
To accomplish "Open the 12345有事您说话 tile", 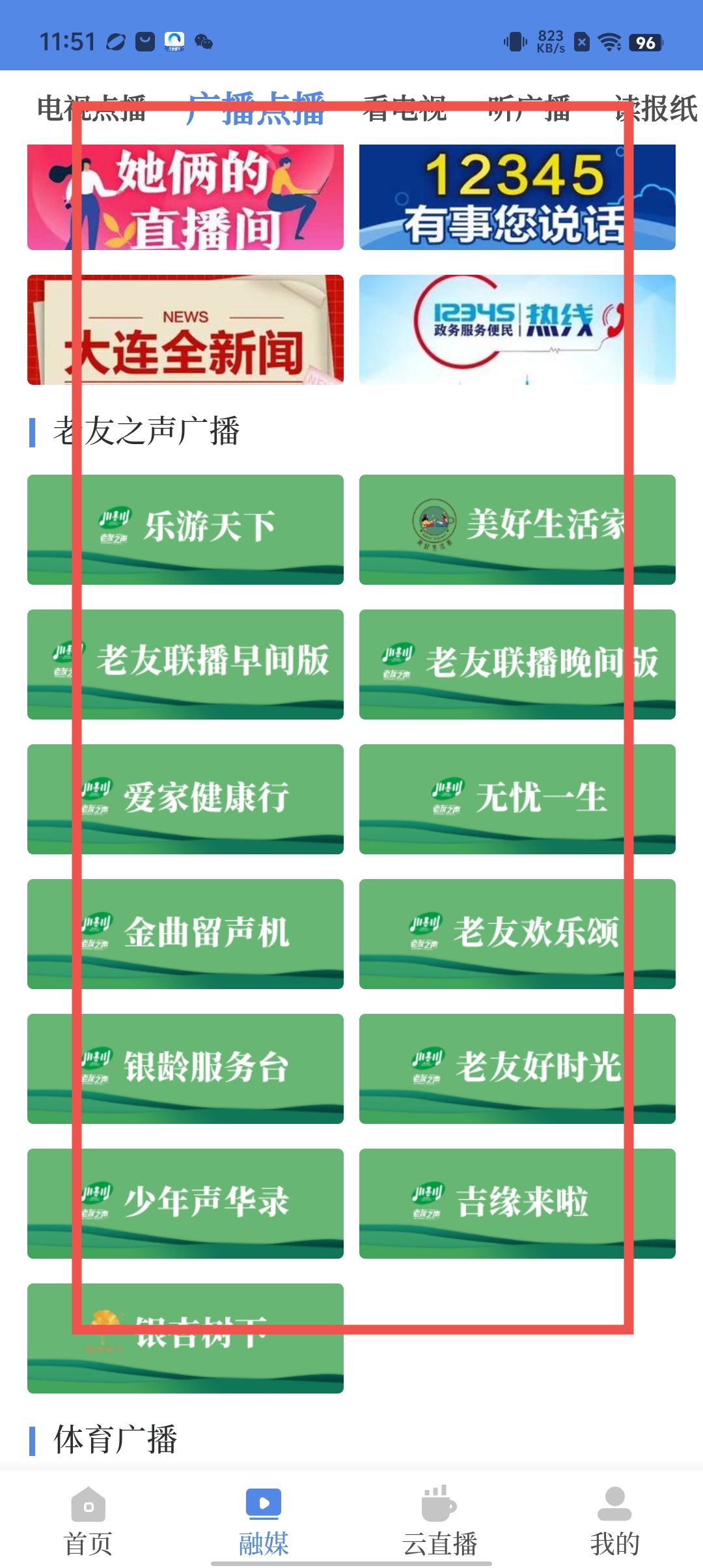I will (517, 197).
